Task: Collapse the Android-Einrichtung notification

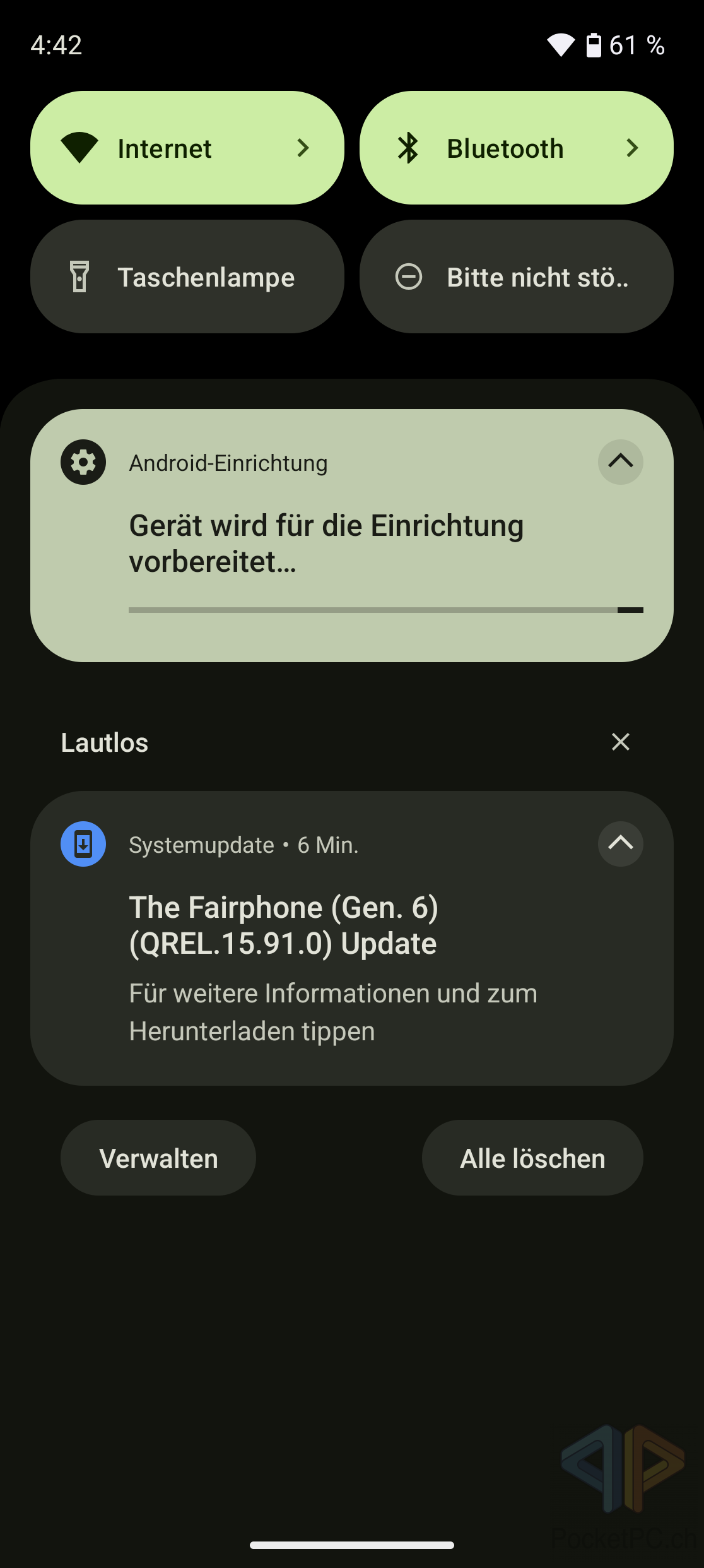Action: [620, 462]
